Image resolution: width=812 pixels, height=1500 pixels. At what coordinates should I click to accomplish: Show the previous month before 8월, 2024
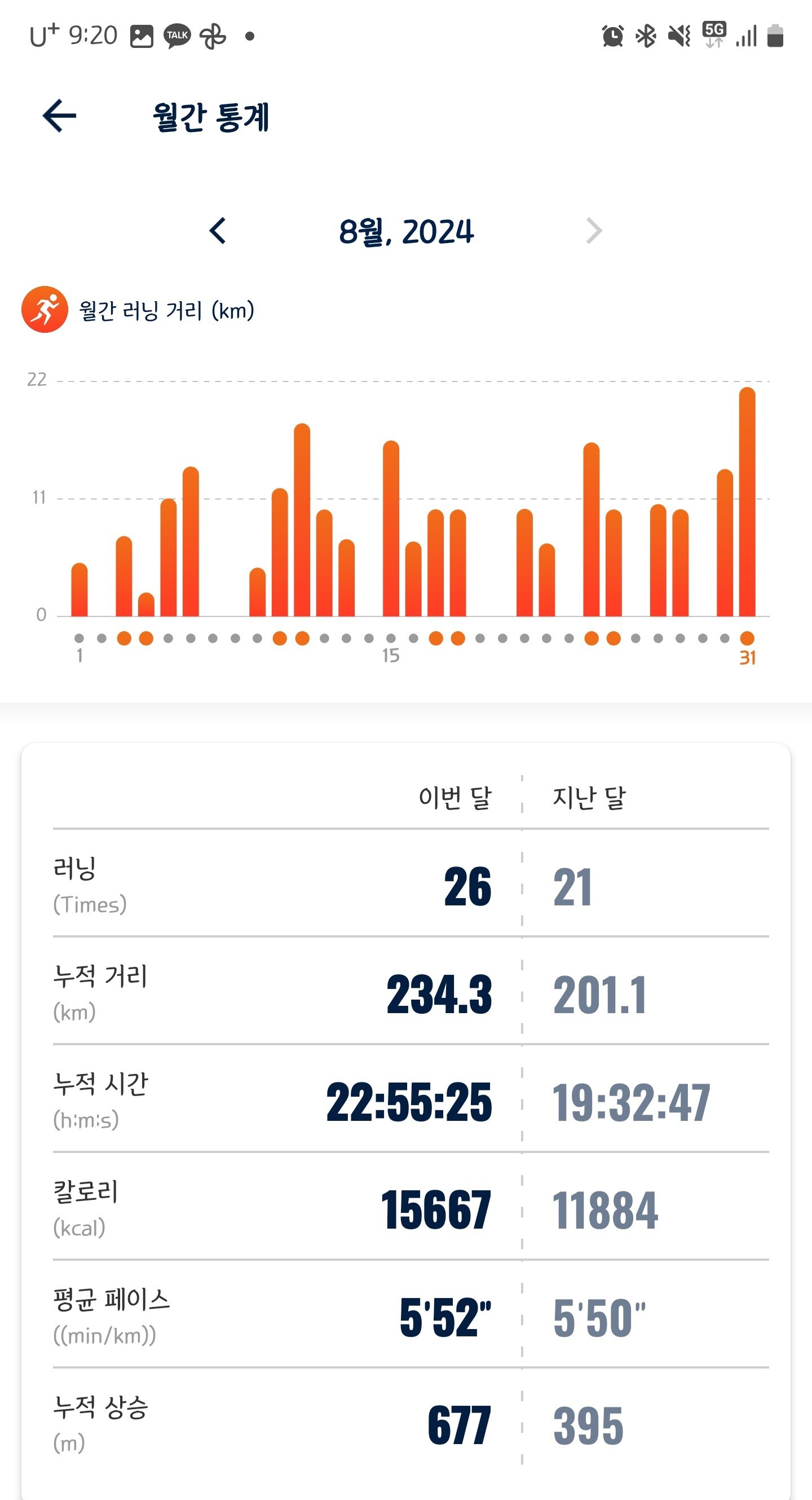tap(218, 231)
